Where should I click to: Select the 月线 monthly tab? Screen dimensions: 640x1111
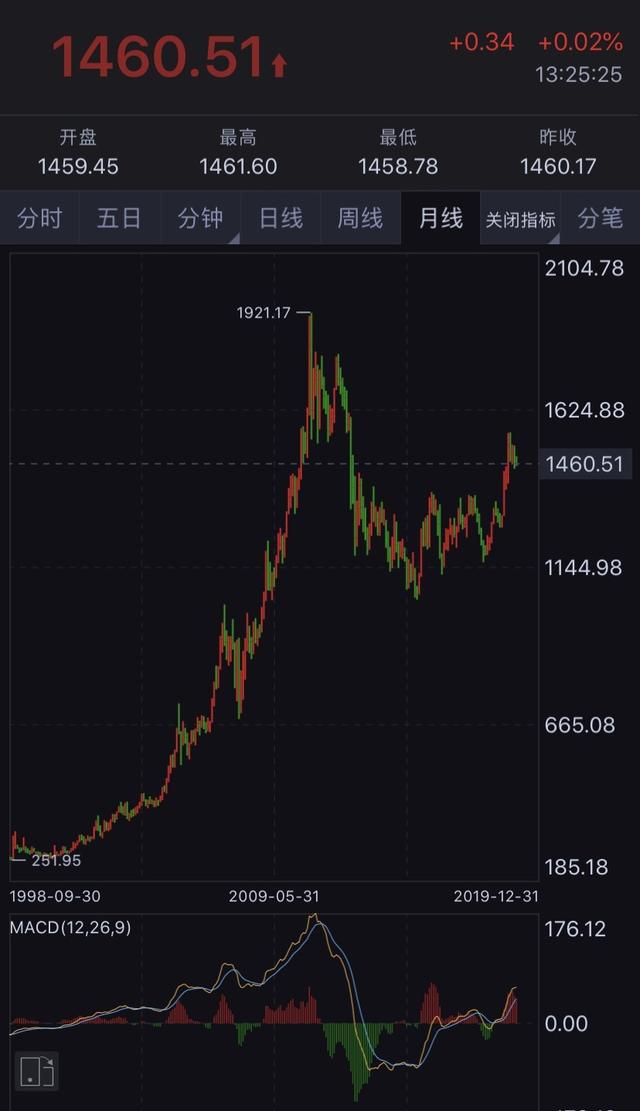(440, 218)
